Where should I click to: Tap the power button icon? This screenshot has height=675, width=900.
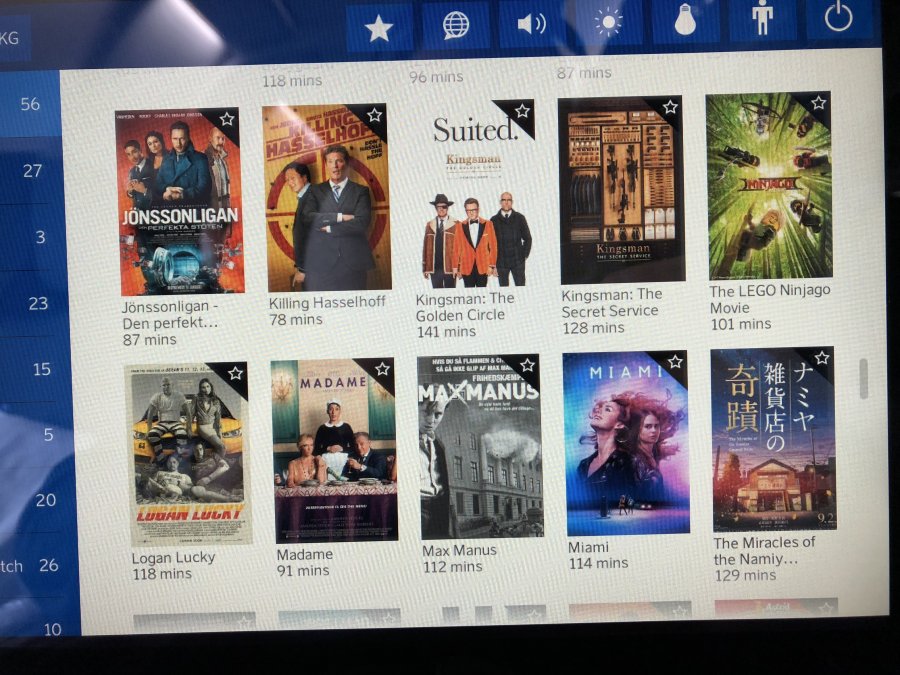(839, 18)
